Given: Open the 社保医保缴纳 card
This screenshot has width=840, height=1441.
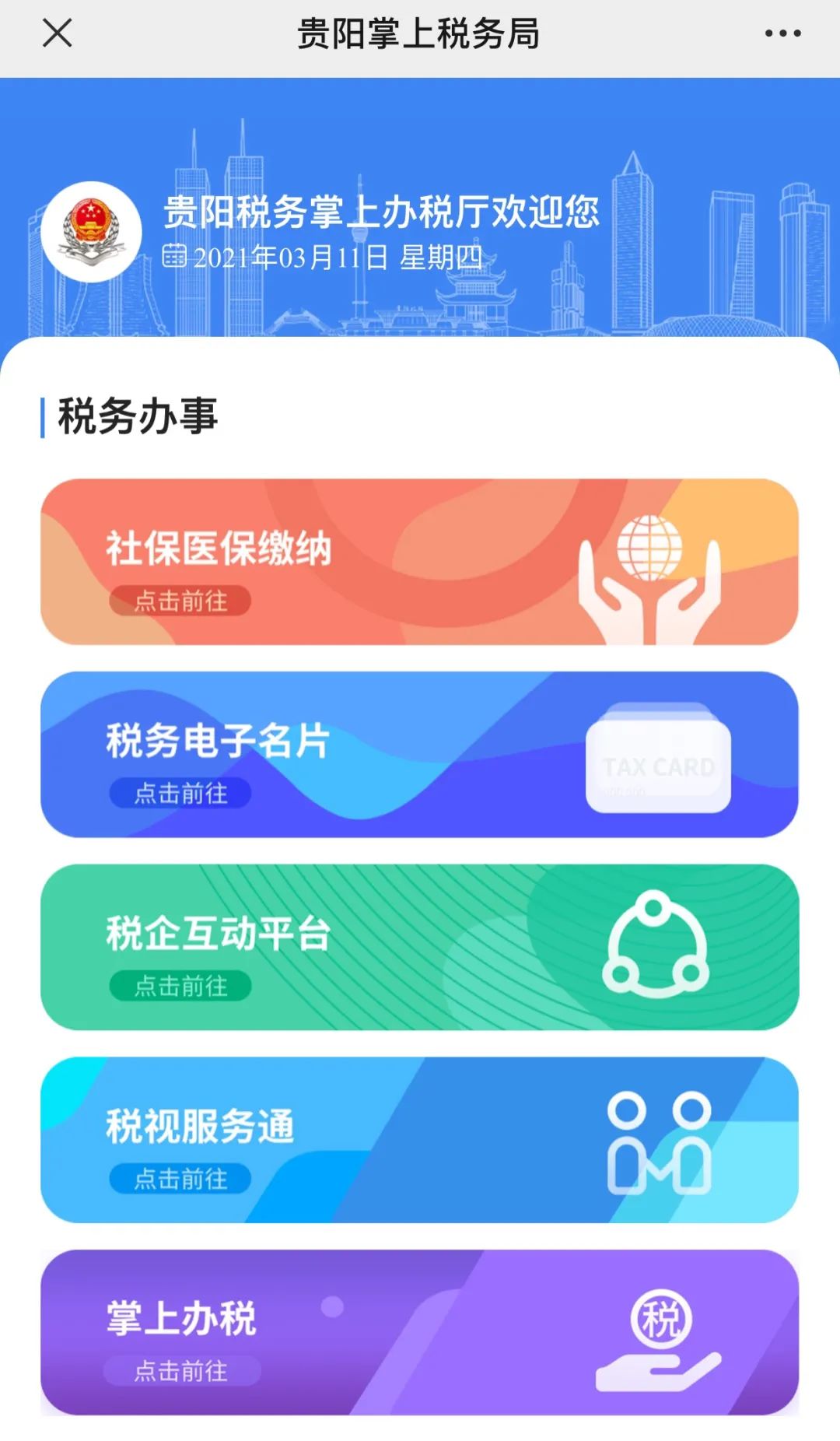Looking at the screenshot, I should pyautogui.click(x=418, y=562).
